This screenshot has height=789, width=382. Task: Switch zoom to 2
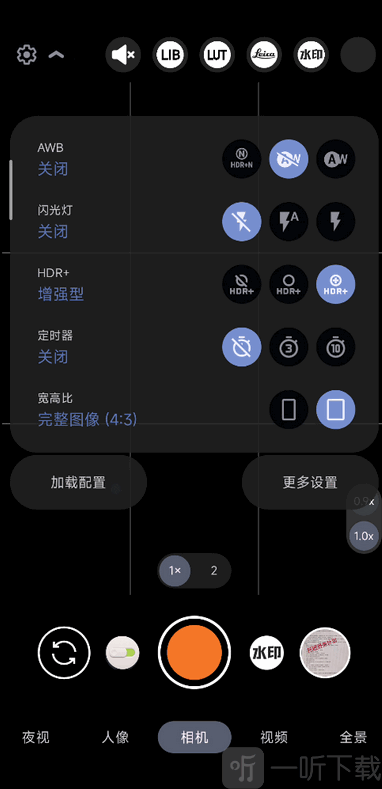click(214, 571)
